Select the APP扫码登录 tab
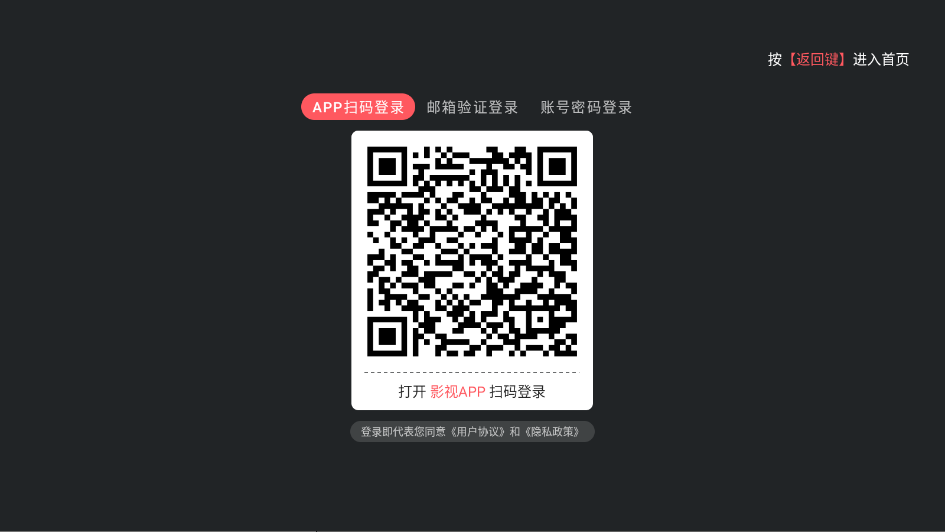Viewport: 945px width, 532px height. (x=358, y=107)
